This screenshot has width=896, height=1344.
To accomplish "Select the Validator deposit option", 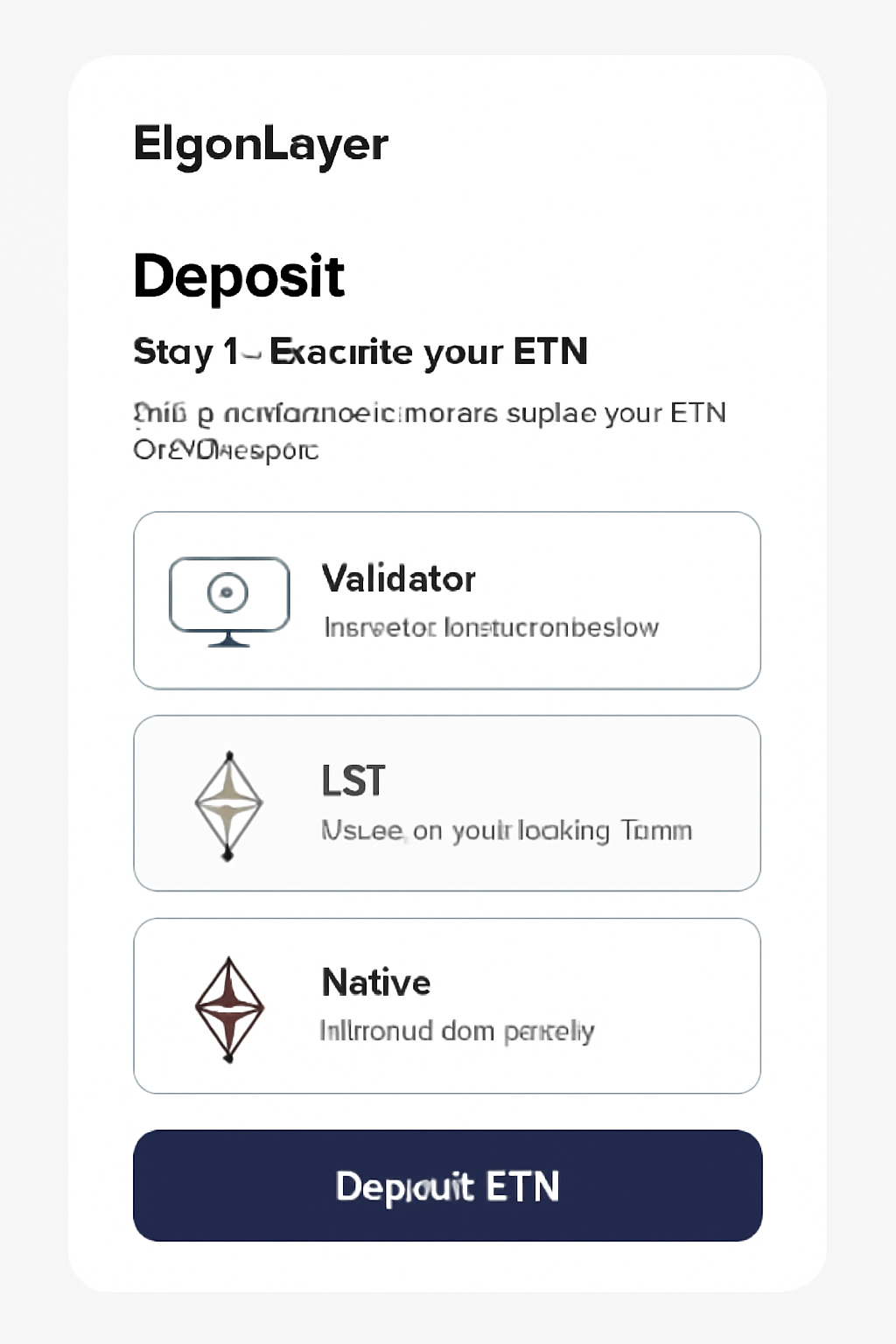I will 447,599.
